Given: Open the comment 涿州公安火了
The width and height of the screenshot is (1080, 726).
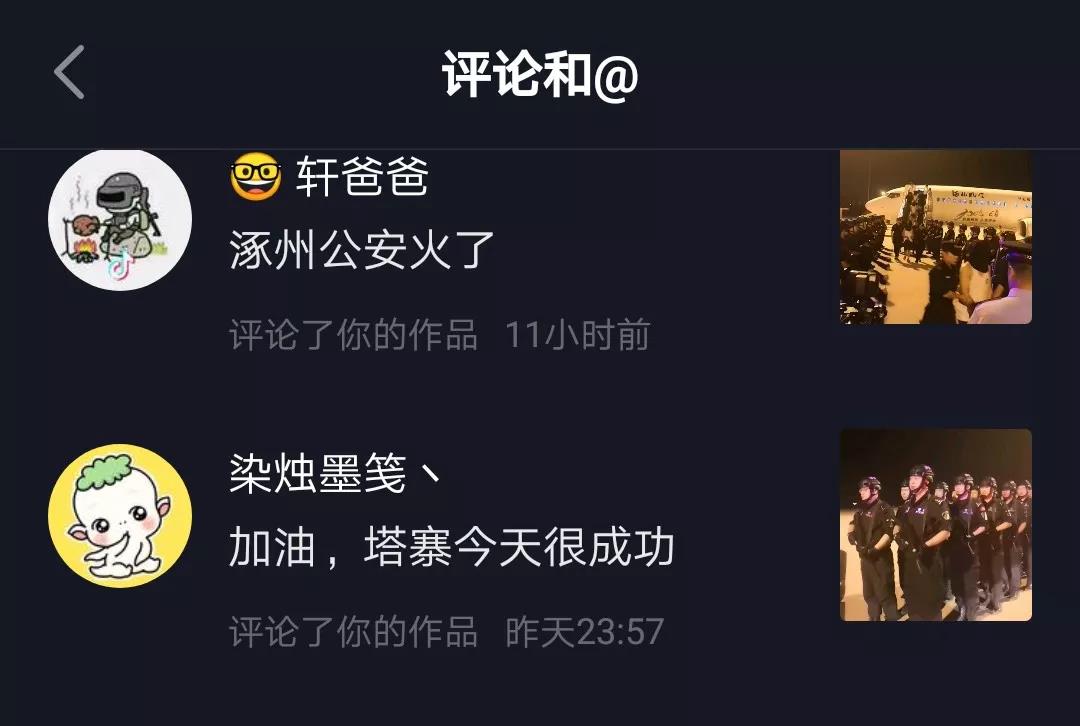Looking at the screenshot, I should pyautogui.click(x=362, y=251).
